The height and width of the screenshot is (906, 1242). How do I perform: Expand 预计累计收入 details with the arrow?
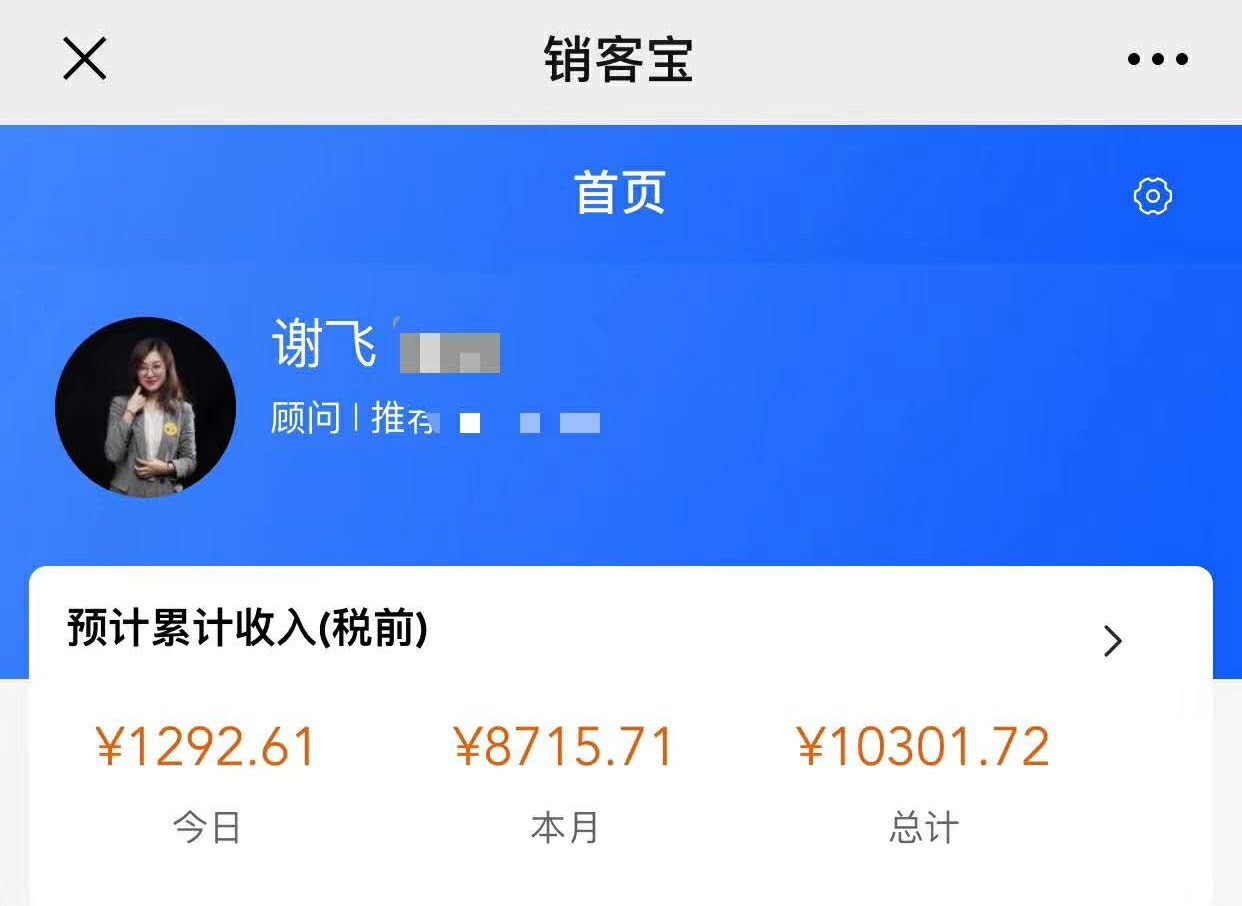click(1113, 640)
